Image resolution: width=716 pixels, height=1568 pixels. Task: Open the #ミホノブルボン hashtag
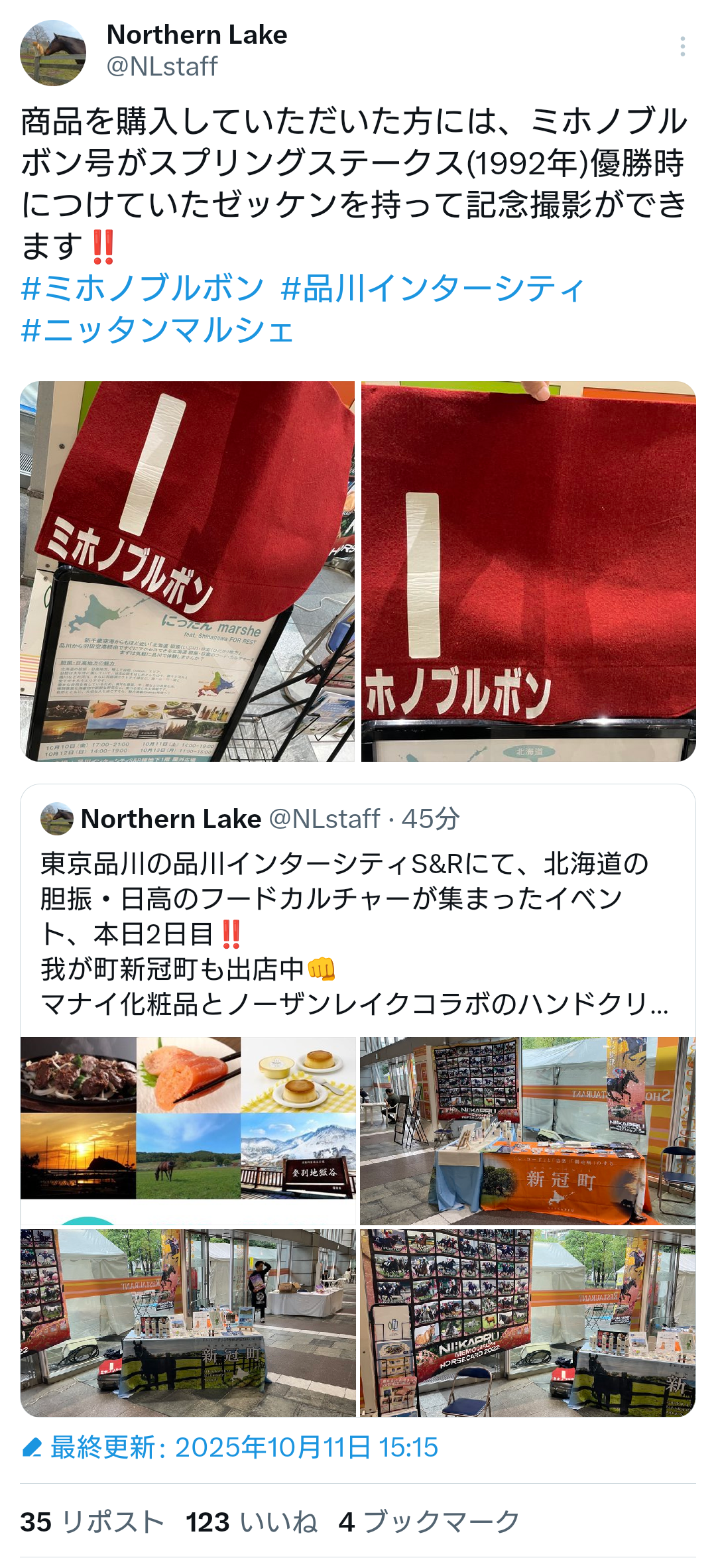(x=143, y=288)
